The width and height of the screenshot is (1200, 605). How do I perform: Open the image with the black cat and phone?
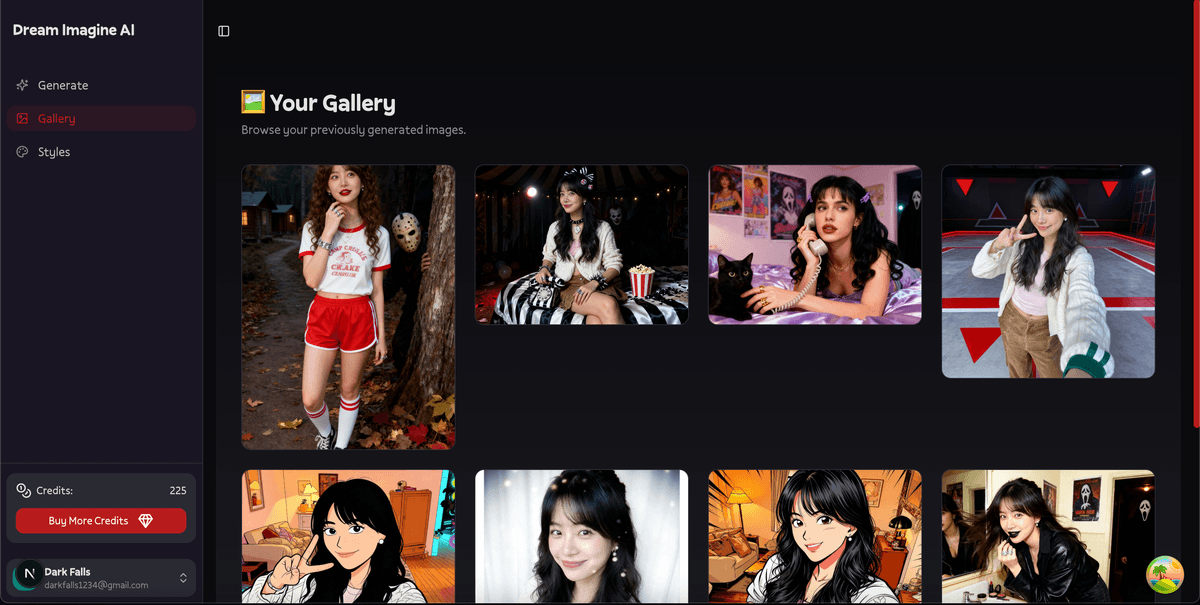point(815,244)
